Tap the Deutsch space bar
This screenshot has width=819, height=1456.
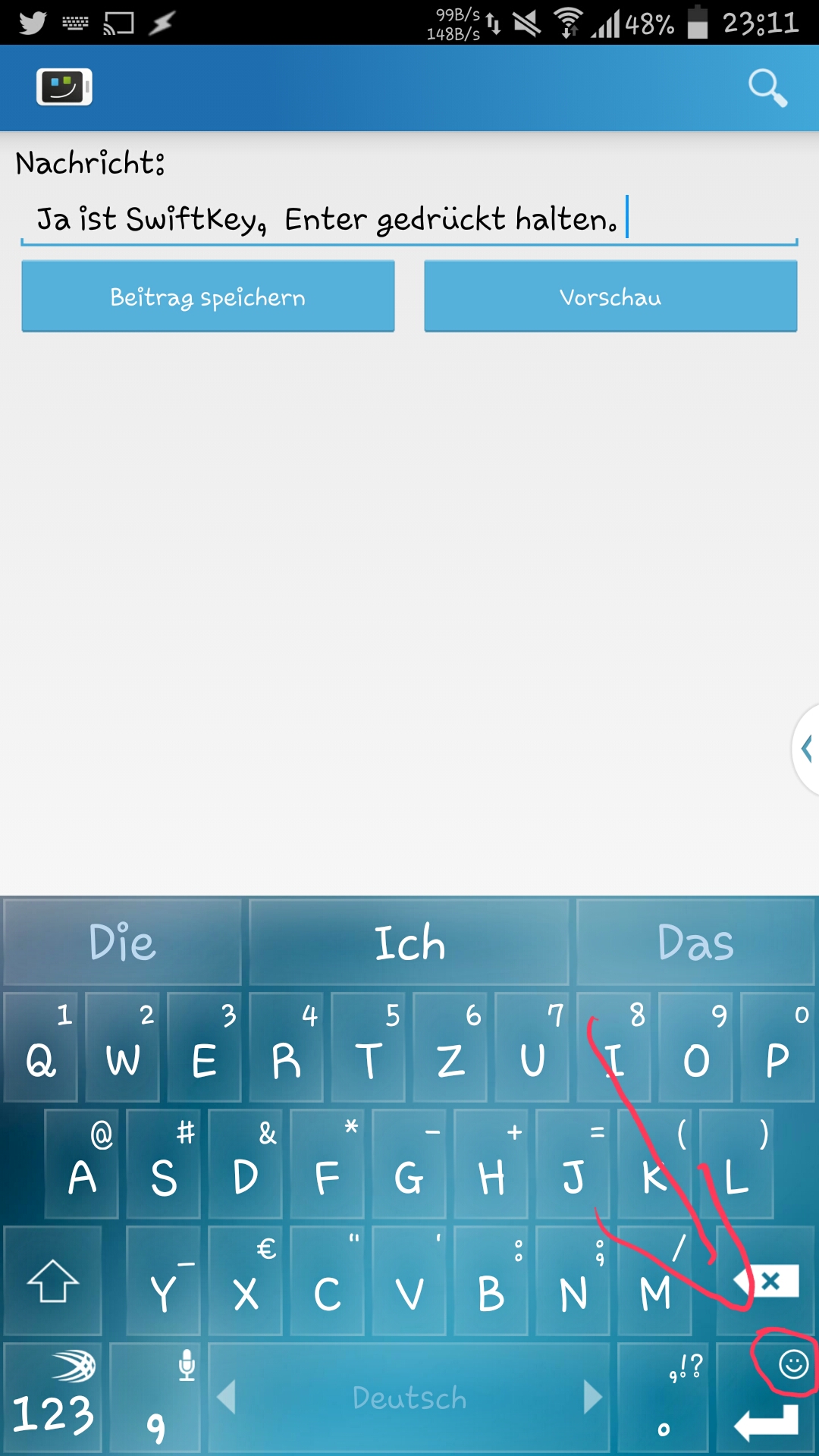[x=409, y=1398]
